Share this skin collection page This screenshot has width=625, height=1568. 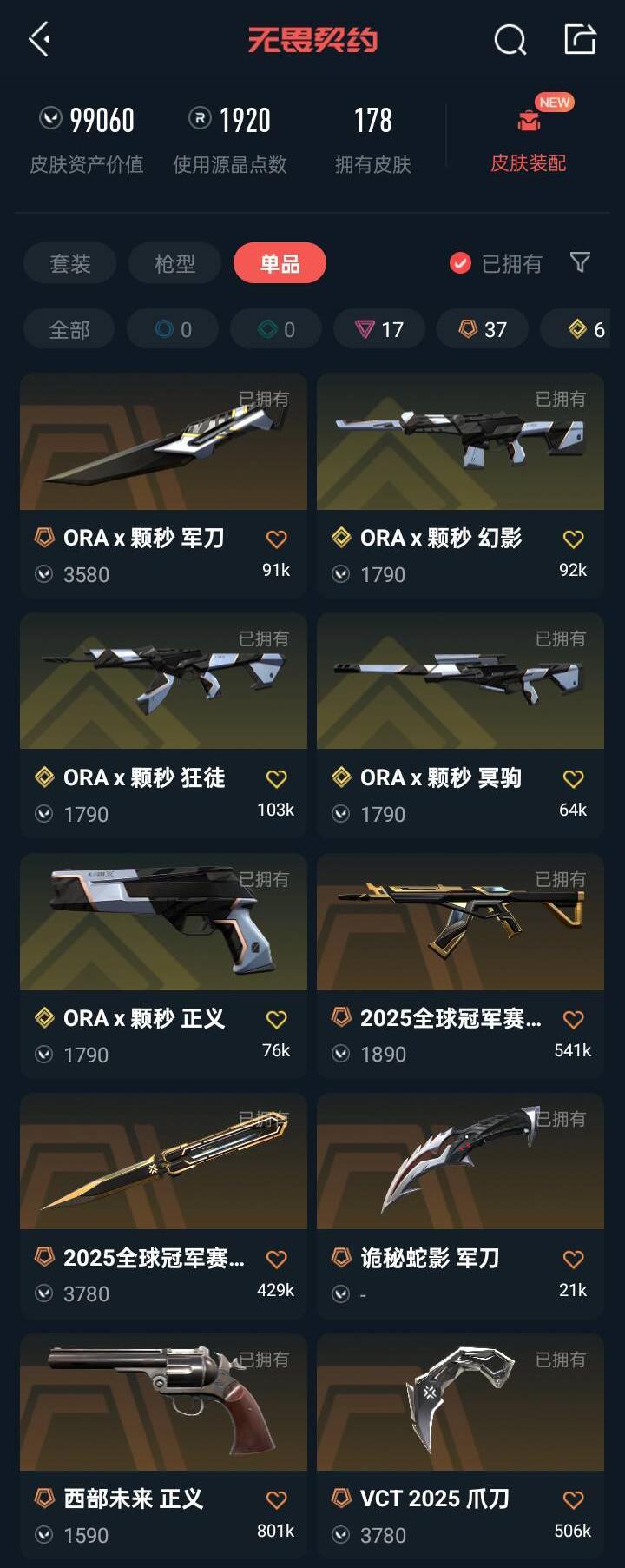[x=580, y=39]
